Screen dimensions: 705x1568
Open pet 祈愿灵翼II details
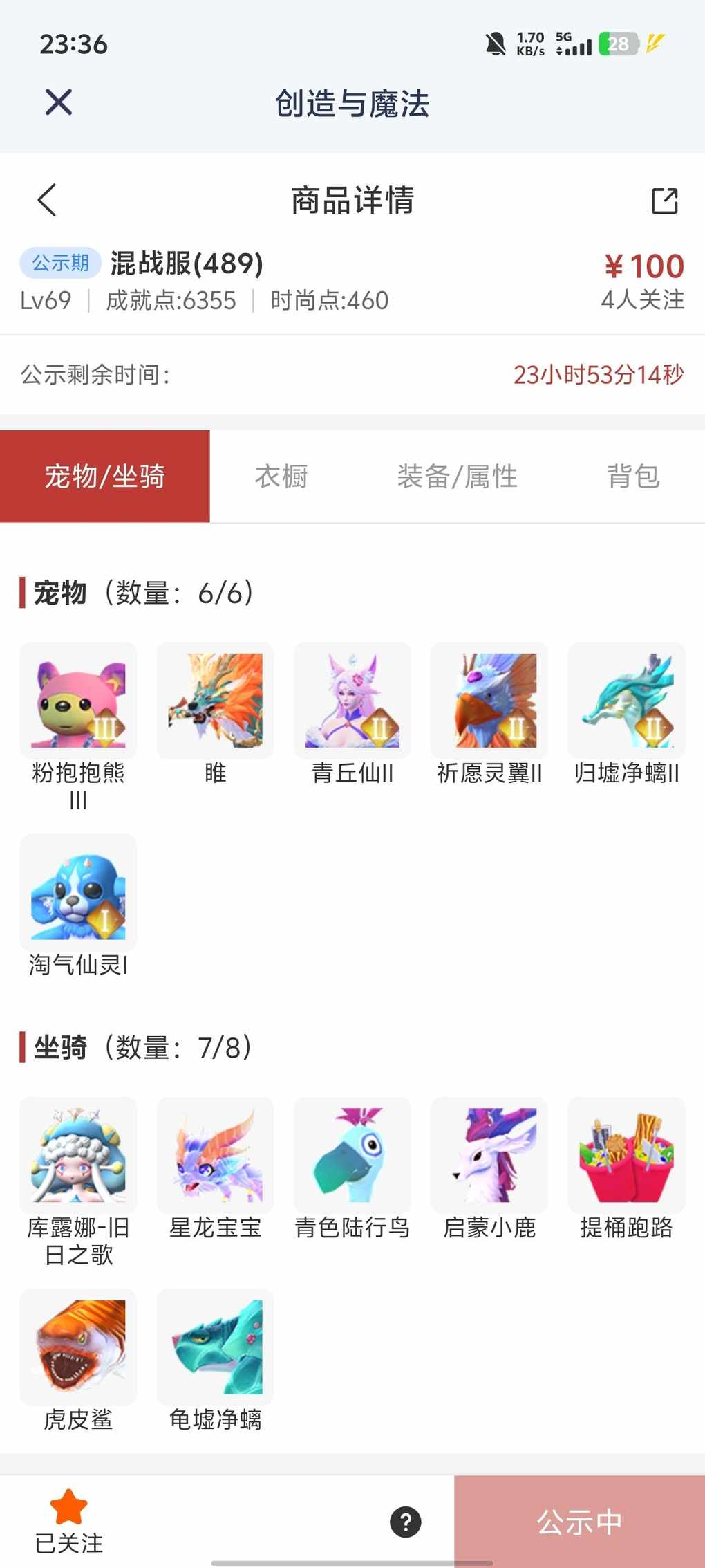pyautogui.click(x=489, y=700)
